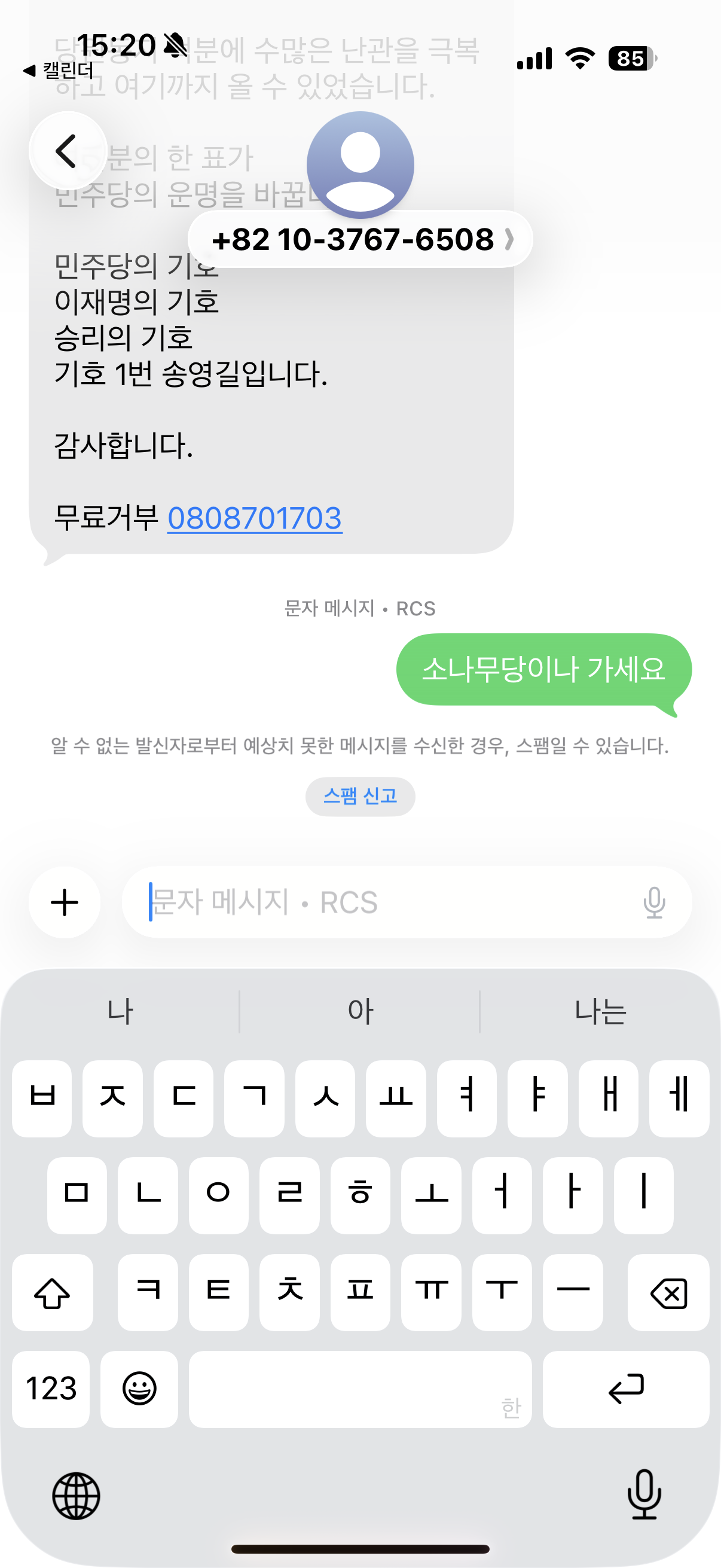The width and height of the screenshot is (721, 1568).
Task: Change keyboard language with globe icon
Action: [x=76, y=1496]
